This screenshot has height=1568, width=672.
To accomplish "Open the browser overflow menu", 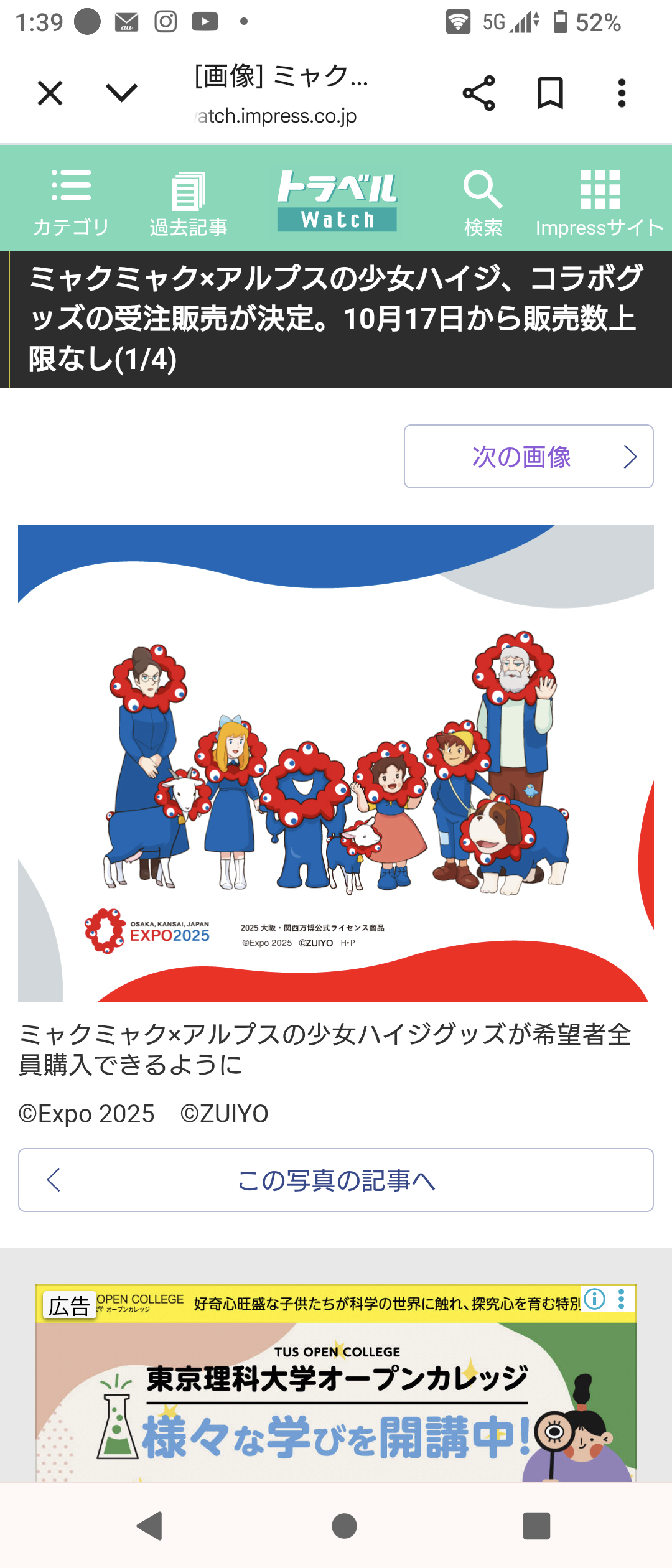I will pos(621,93).
